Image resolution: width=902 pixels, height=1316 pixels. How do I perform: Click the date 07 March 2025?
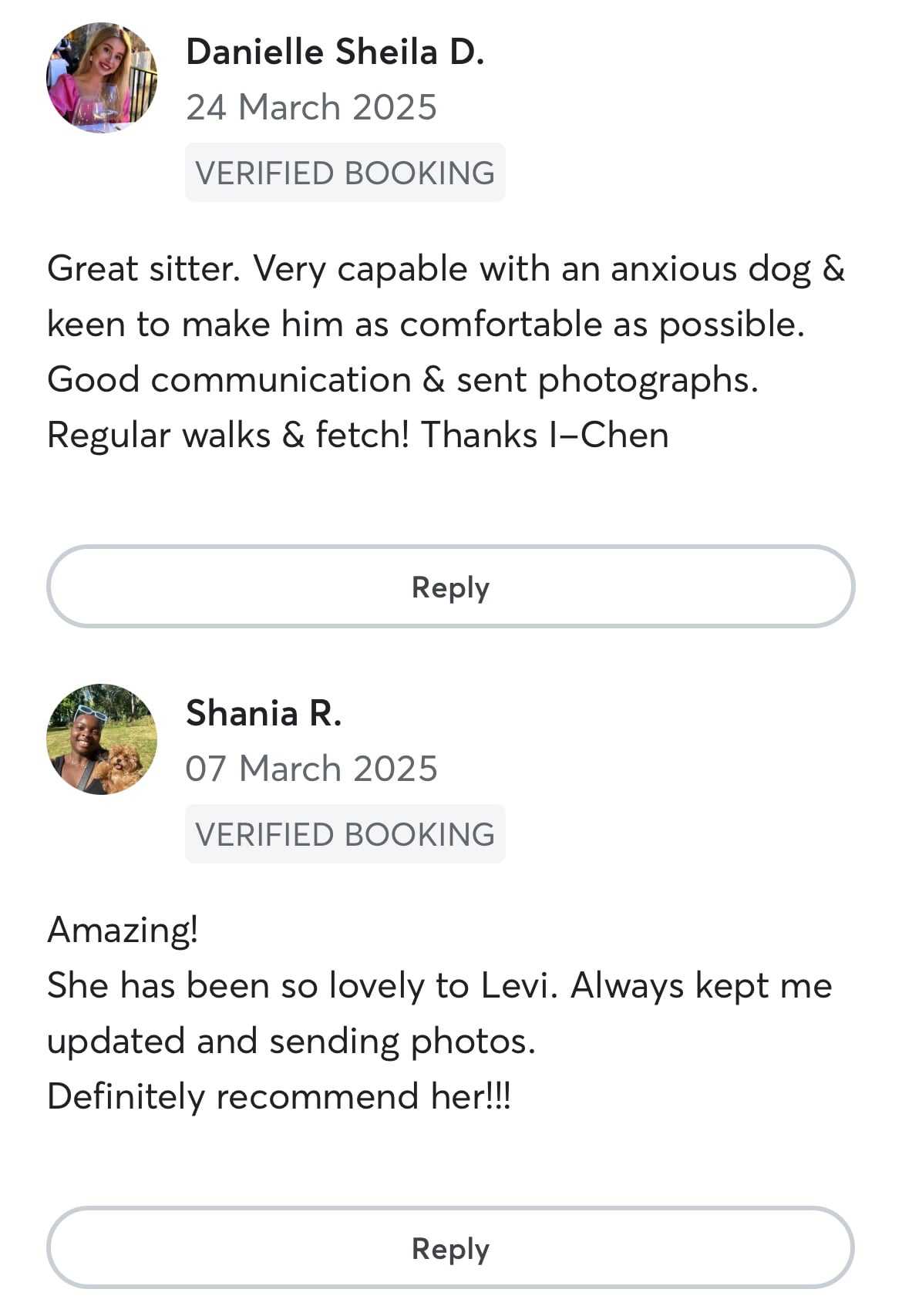312,767
